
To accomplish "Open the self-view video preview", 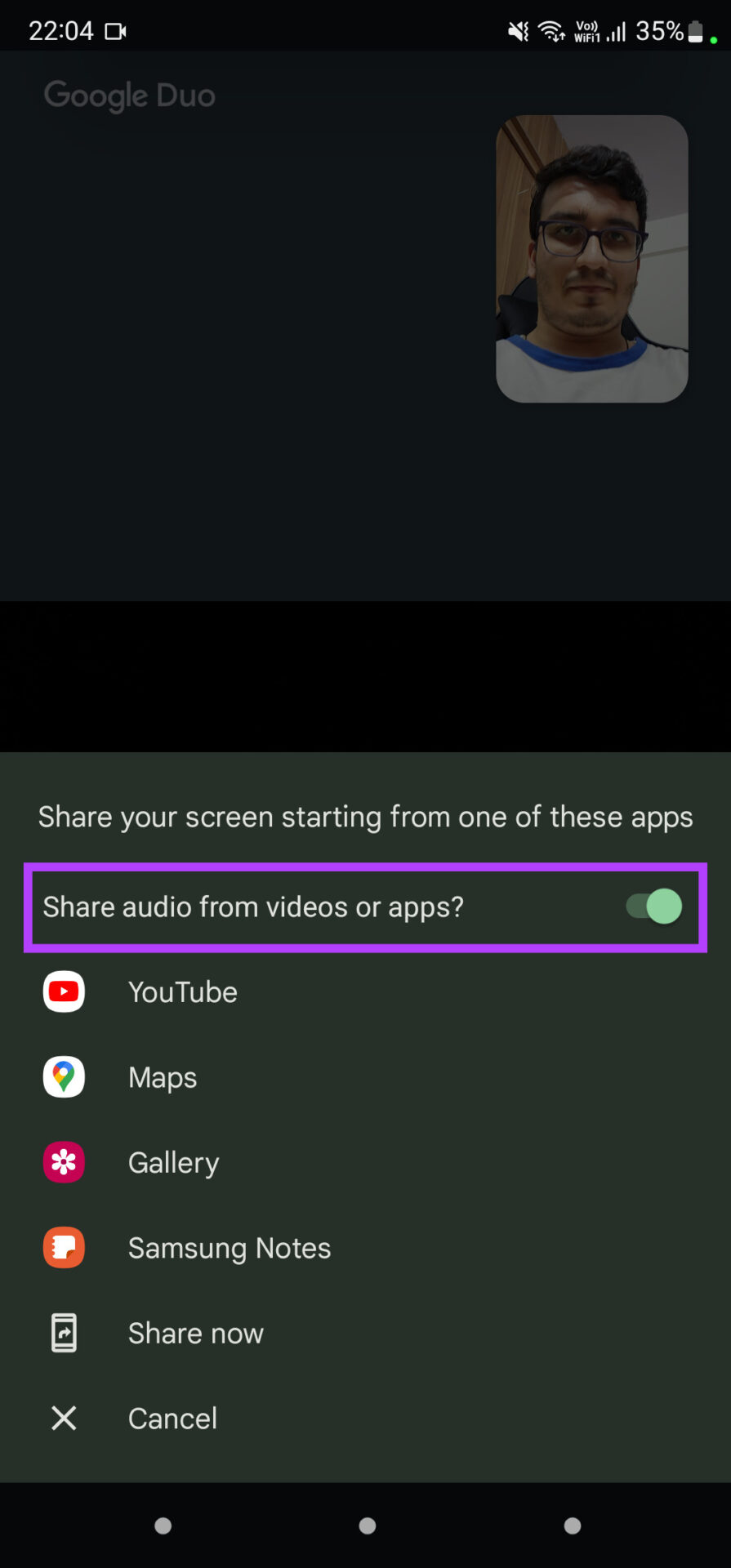I will point(592,259).
